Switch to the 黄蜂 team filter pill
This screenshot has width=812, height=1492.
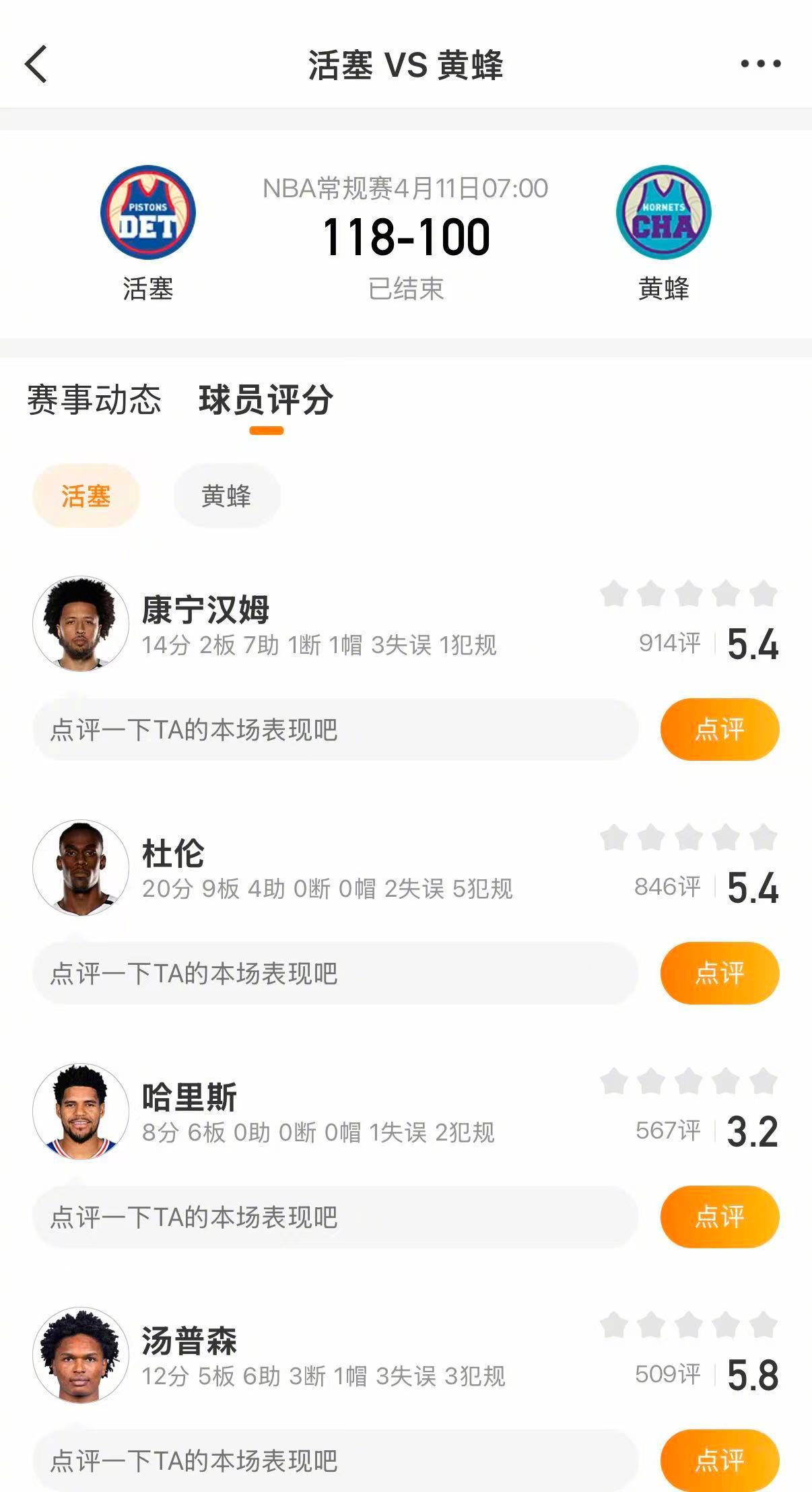[x=226, y=495]
